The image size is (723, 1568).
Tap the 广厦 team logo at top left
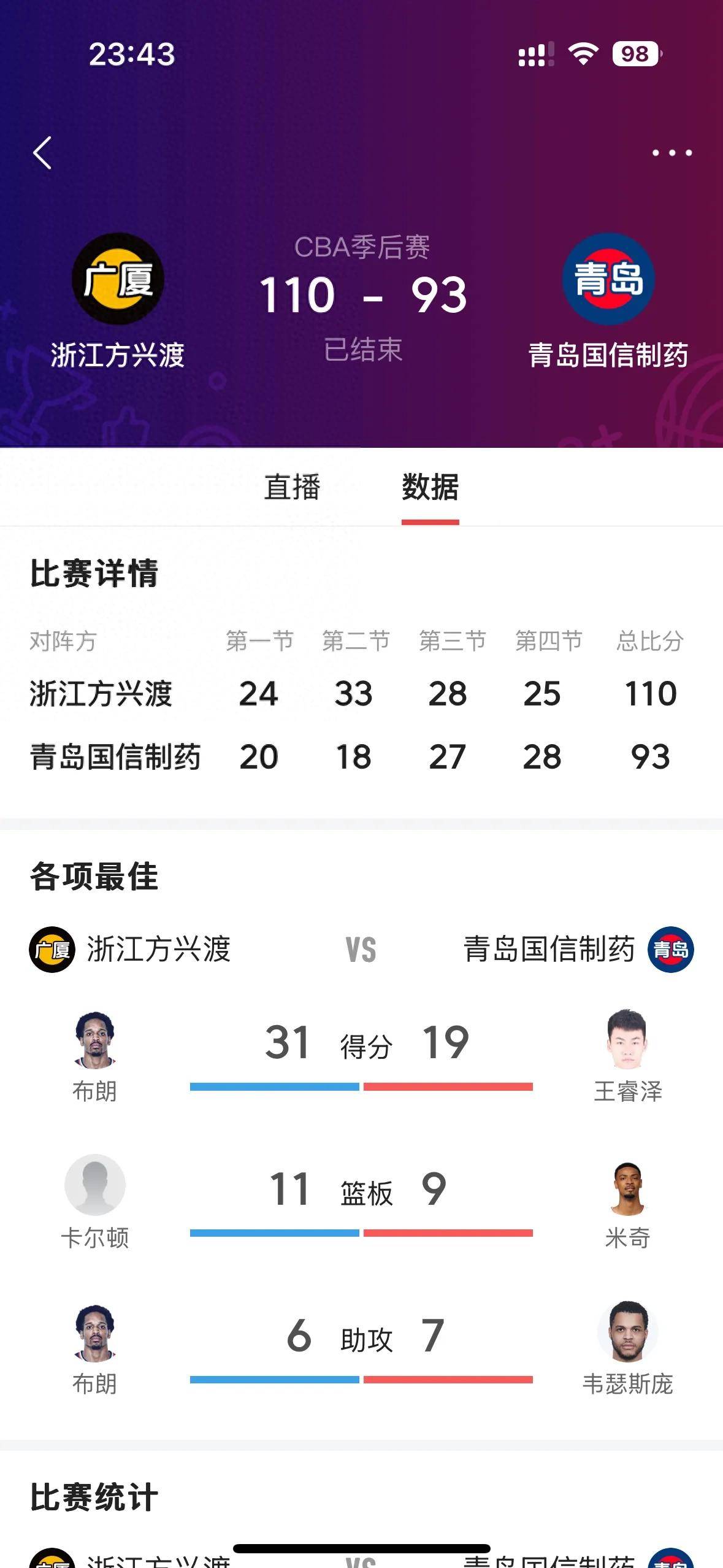[x=120, y=277]
